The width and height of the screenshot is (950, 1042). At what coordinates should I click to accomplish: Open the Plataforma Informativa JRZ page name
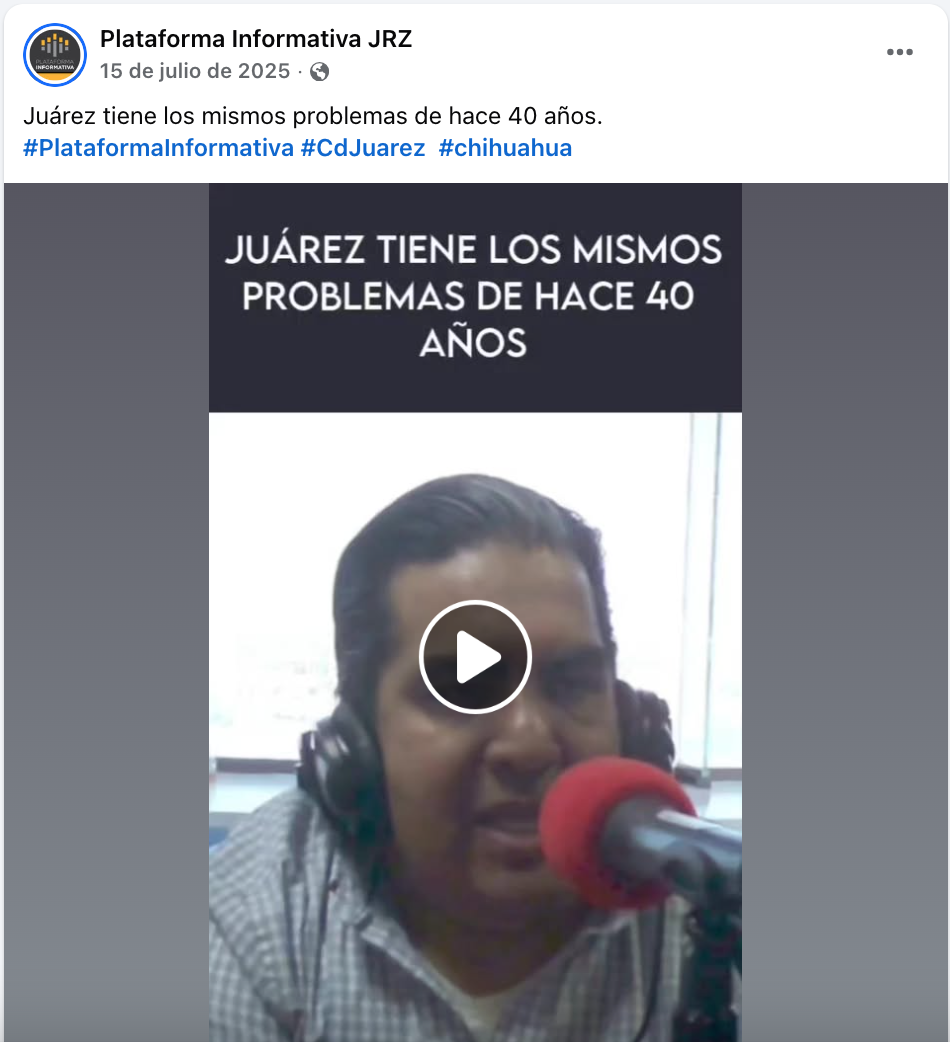(x=256, y=39)
